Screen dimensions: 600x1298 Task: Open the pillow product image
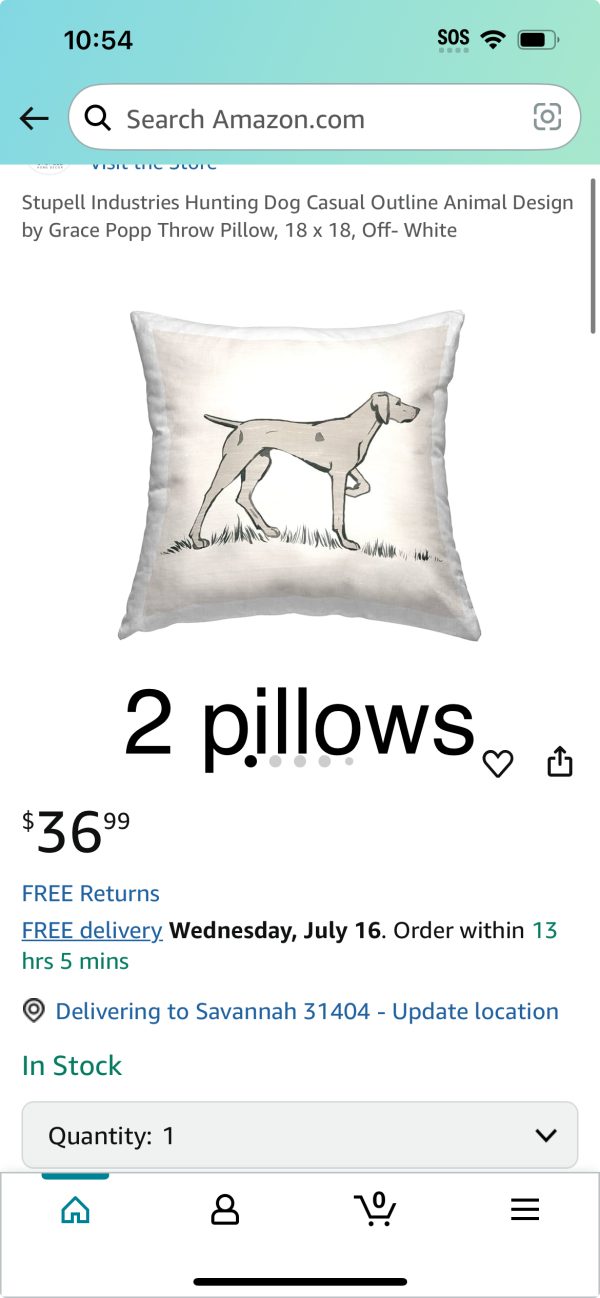point(300,473)
